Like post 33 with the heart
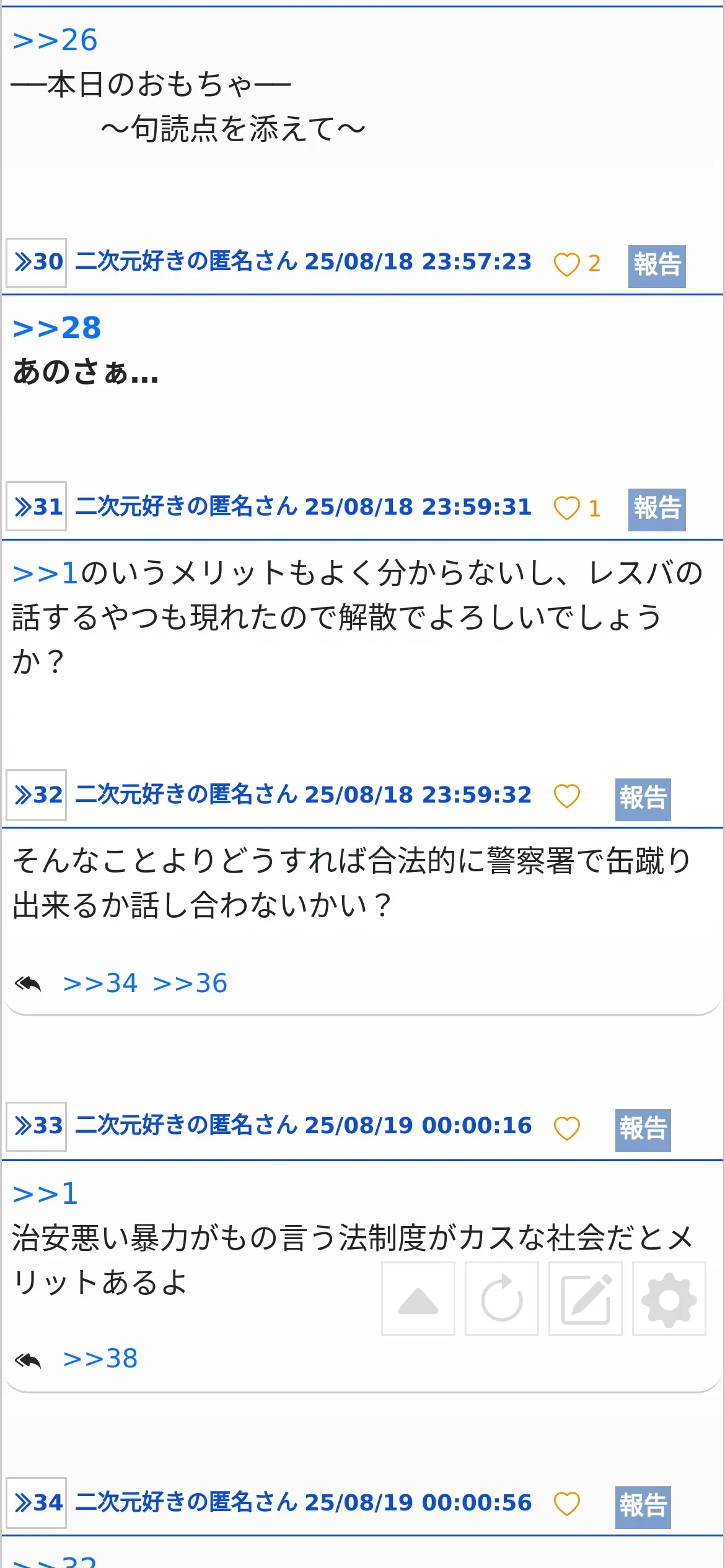Image resolution: width=725 pixels, height=1568 pixels. tap(566, 1128)
